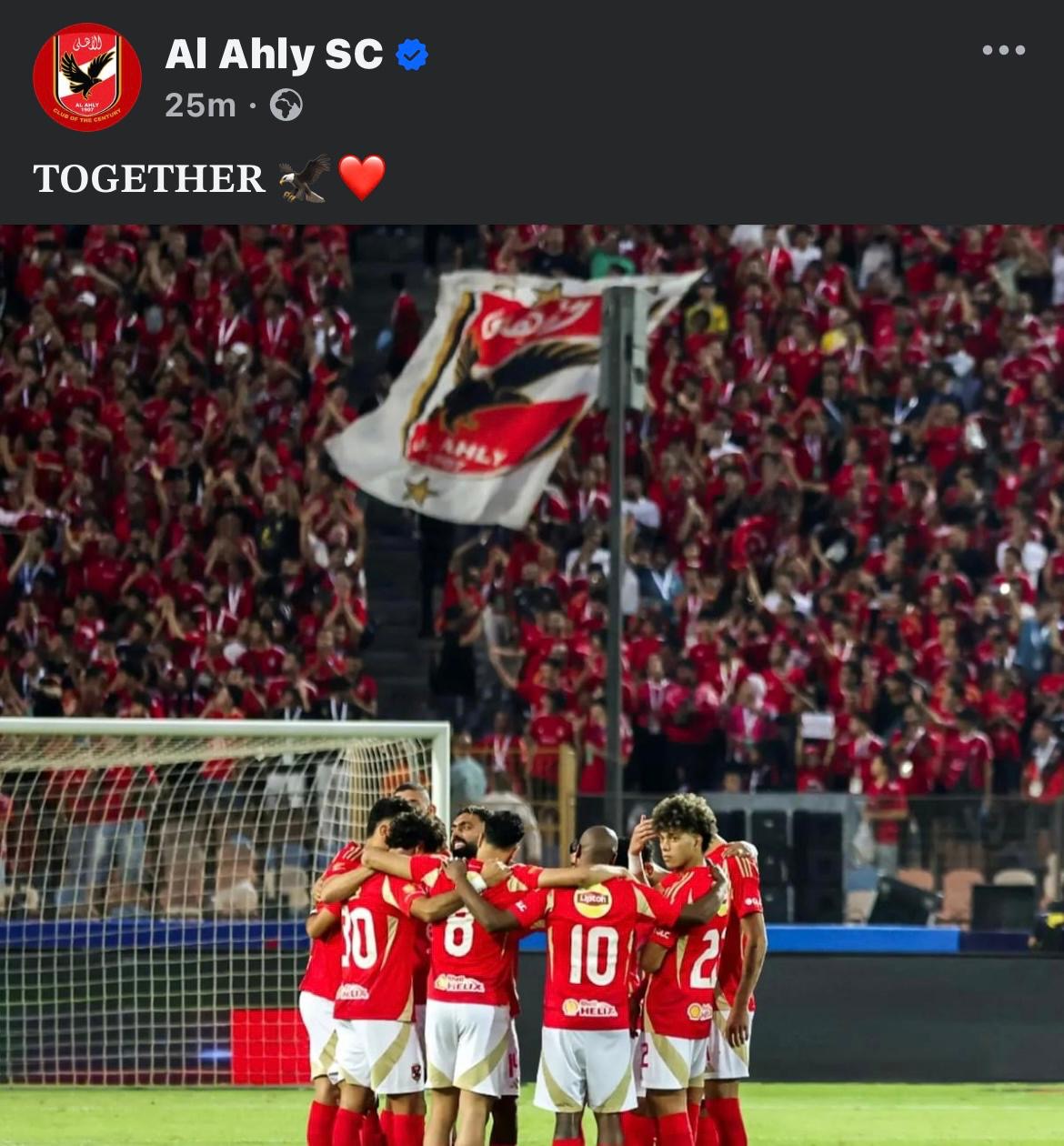Image resolution: width=1064 pixels, height=1146 pixels.
Task: Open Al Ahly SC profile picture
Action: coord(87,77)
